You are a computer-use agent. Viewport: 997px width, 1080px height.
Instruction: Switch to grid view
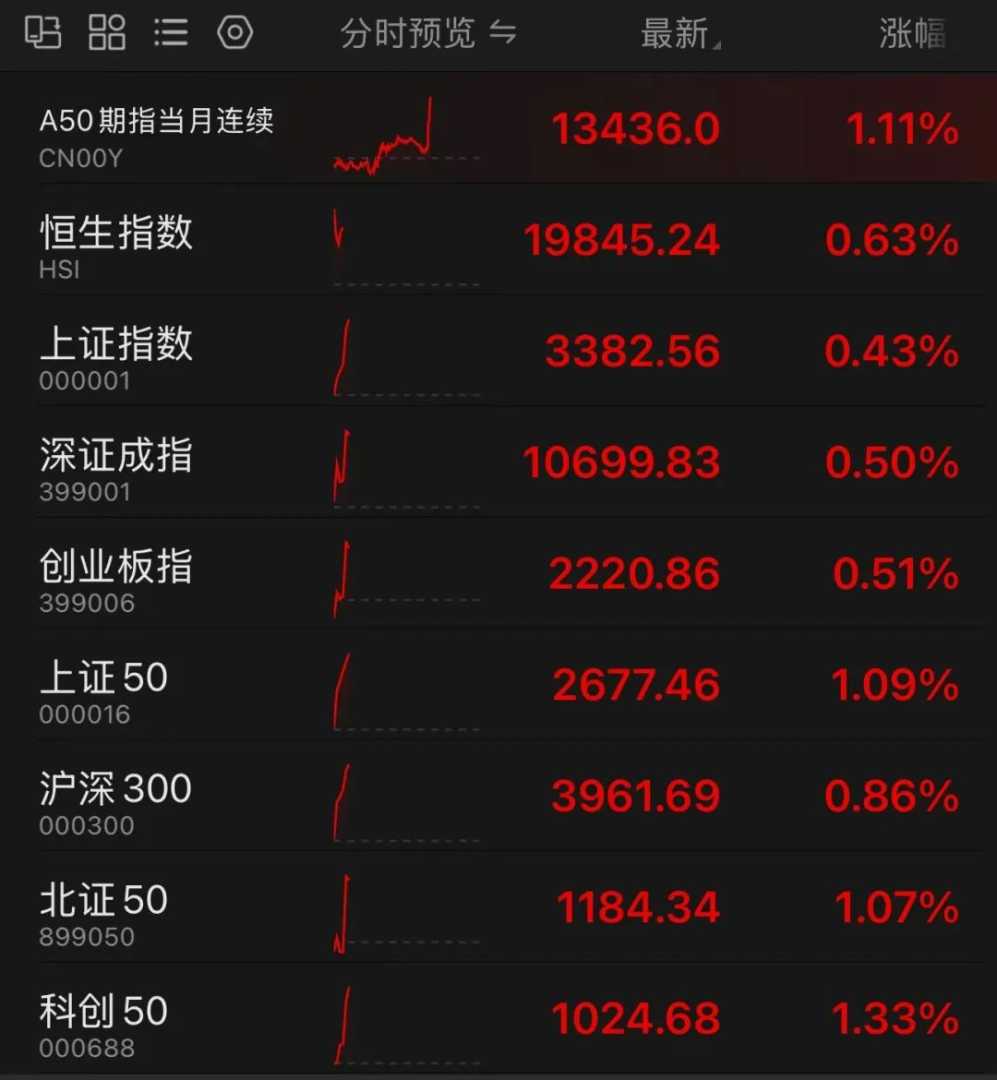tap(107, 33)
